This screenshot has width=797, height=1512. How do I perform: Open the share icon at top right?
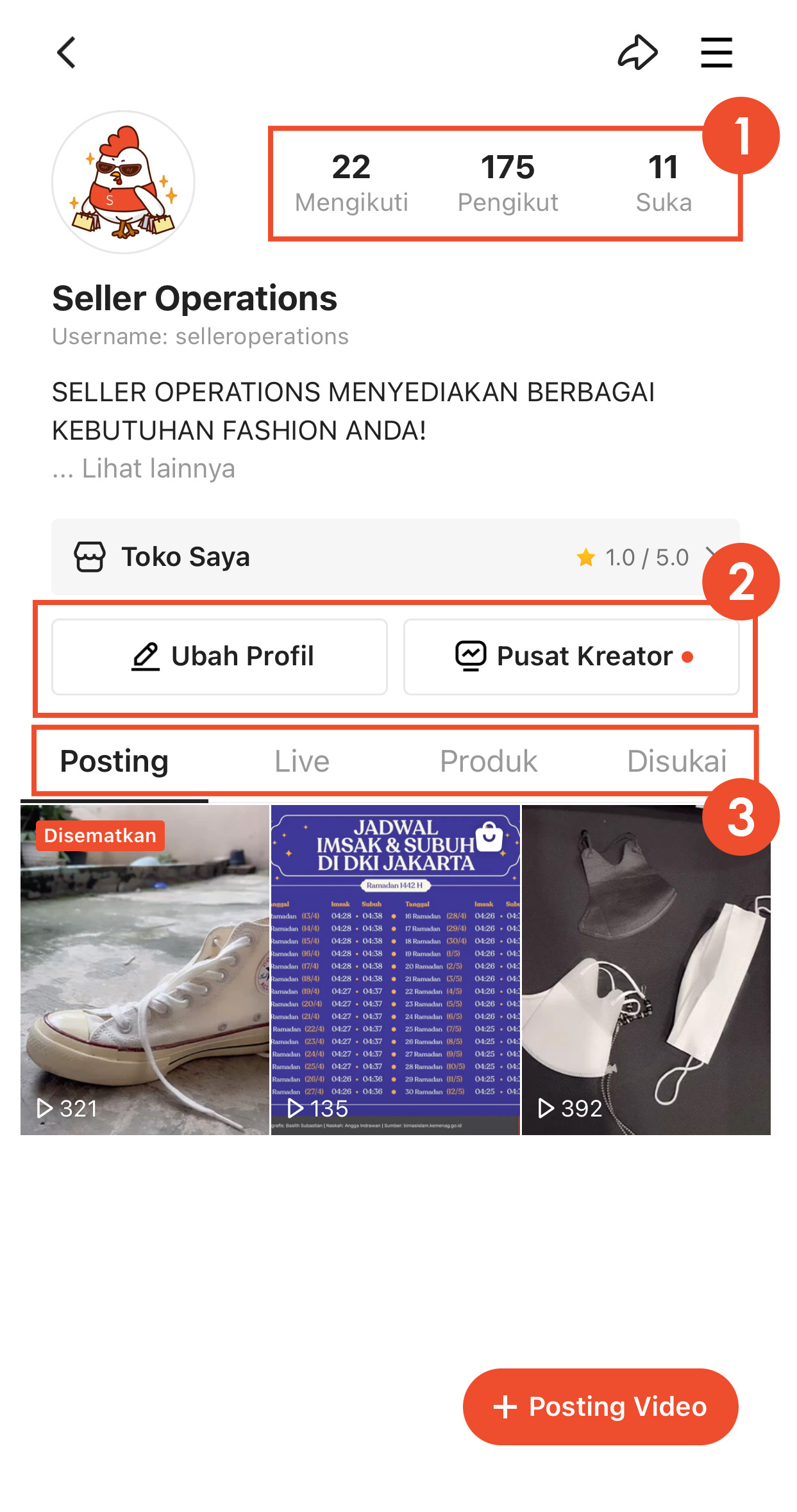coord(638,53)
